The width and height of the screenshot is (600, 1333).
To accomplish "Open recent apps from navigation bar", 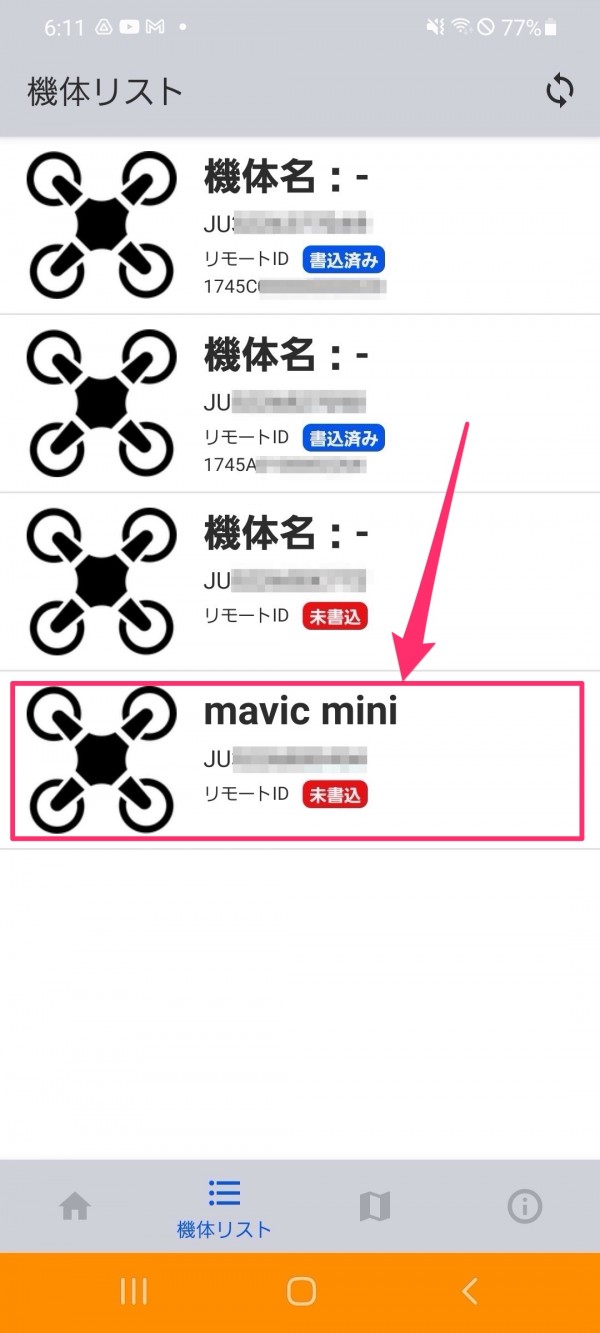I will coord(133,1291).
